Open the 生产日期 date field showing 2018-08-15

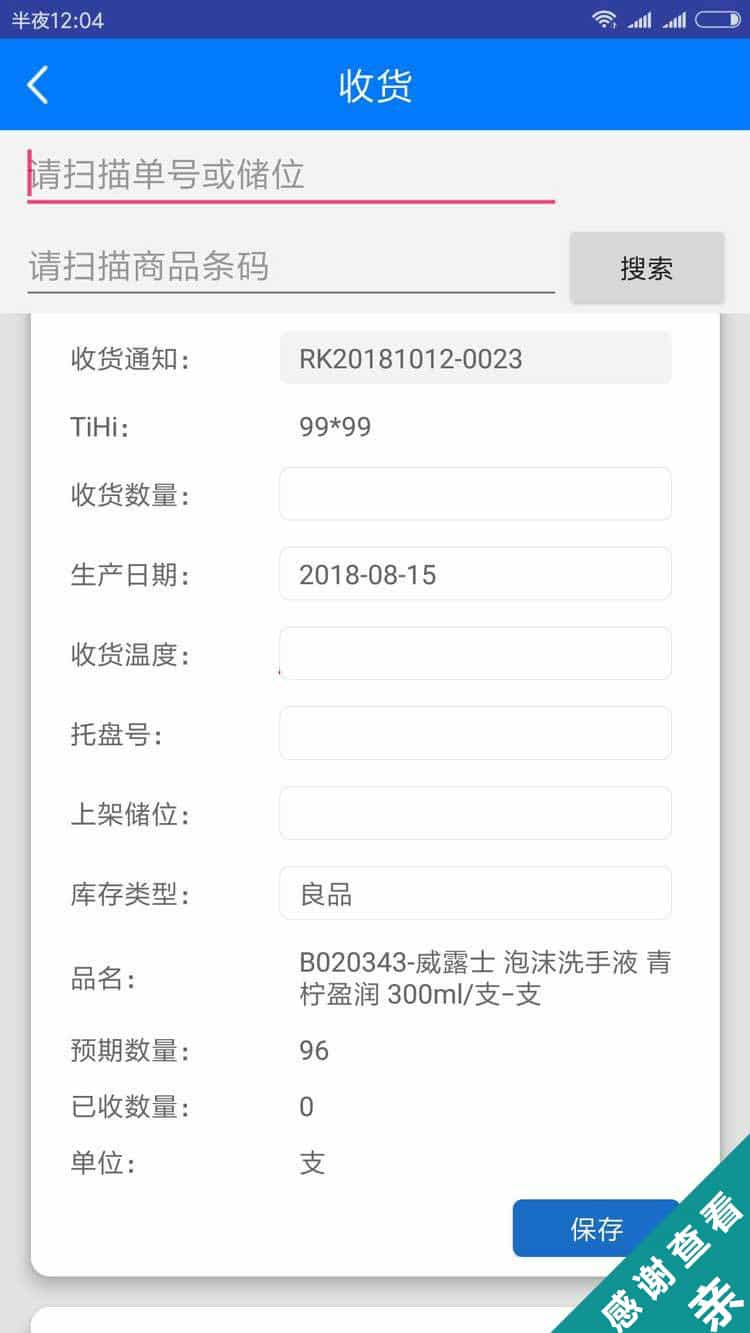475,573
